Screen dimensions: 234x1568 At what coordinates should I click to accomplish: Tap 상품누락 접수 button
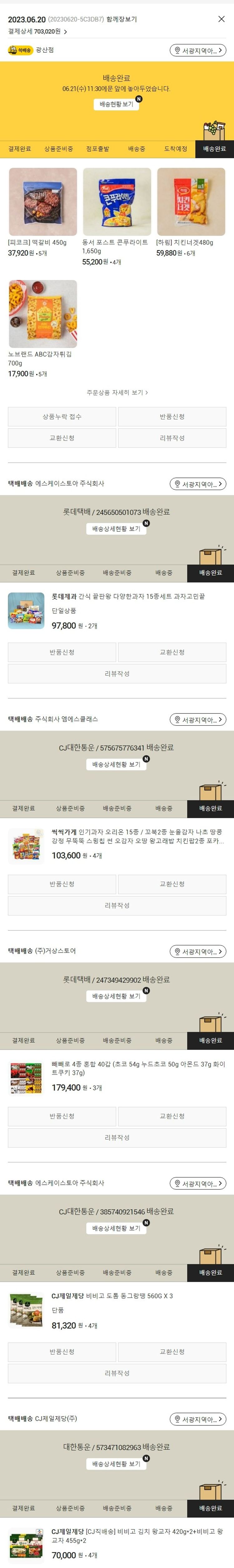(x=62, y=417)
